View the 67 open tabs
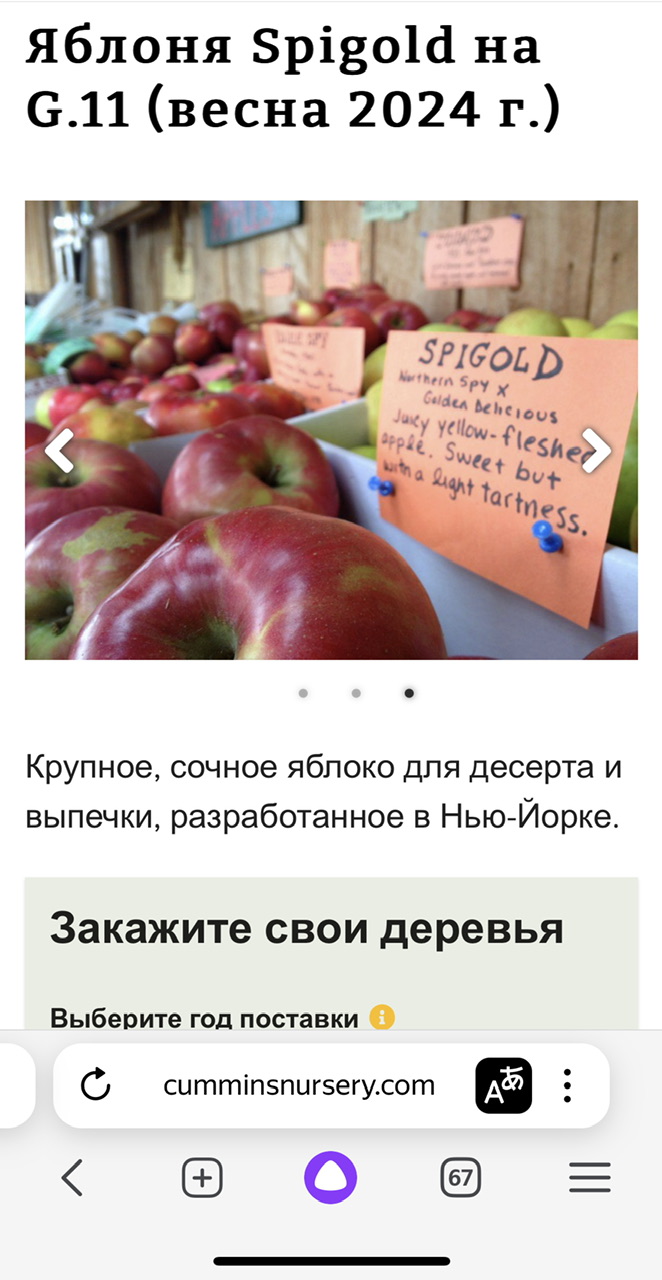Viewport: 662px width, 1280px height. coord(460,1179)
